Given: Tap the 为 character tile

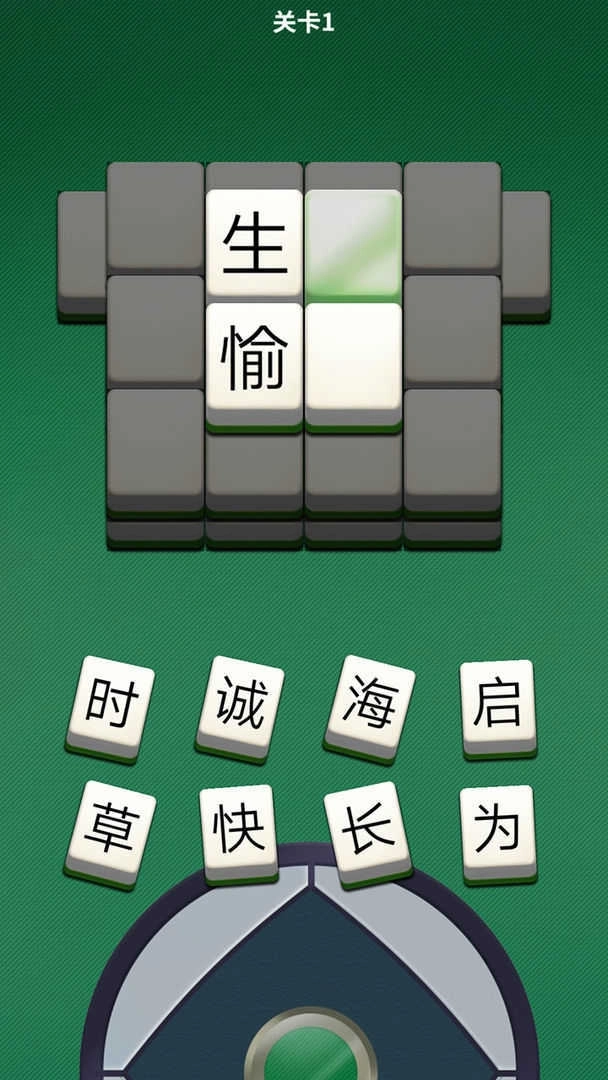Looking at the screenshot, I should [498, 830].
